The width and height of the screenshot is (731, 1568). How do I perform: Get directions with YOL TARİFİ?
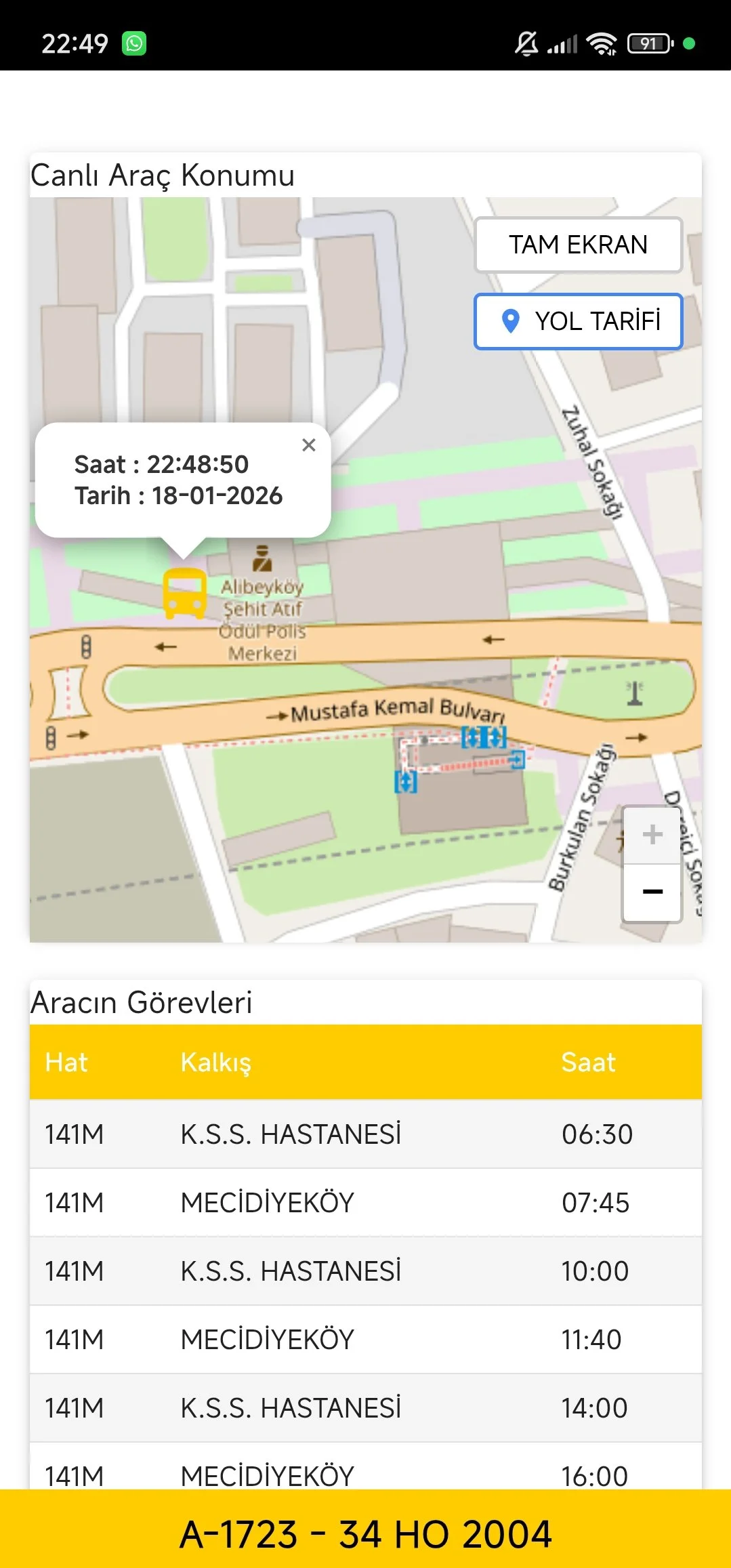tap(578, 321)
